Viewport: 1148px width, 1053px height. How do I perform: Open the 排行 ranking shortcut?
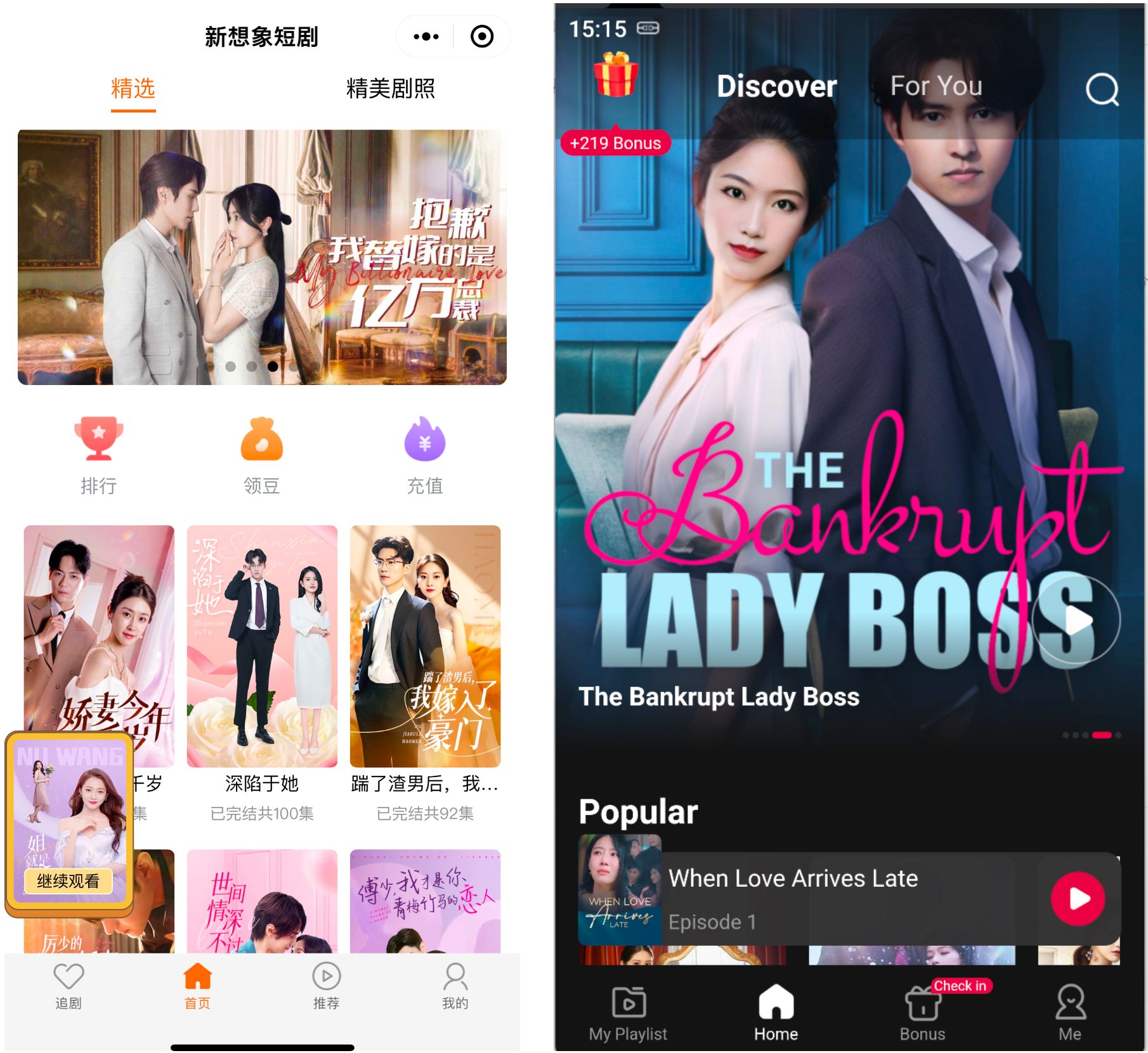[x=98, y=454]
